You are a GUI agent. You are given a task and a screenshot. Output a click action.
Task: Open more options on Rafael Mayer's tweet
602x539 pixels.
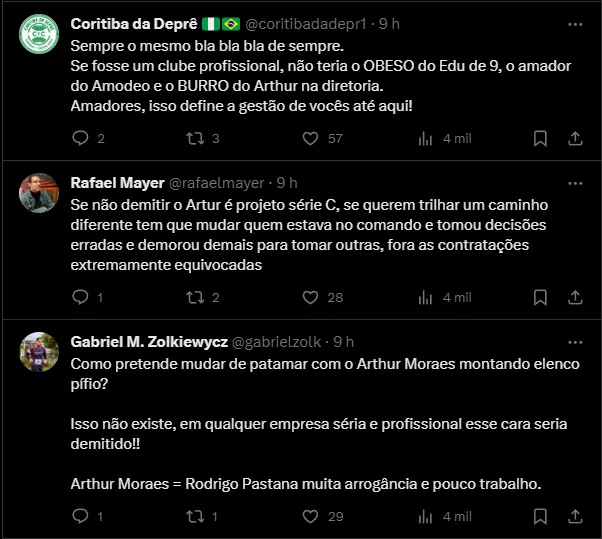click(x=575, y=183)
